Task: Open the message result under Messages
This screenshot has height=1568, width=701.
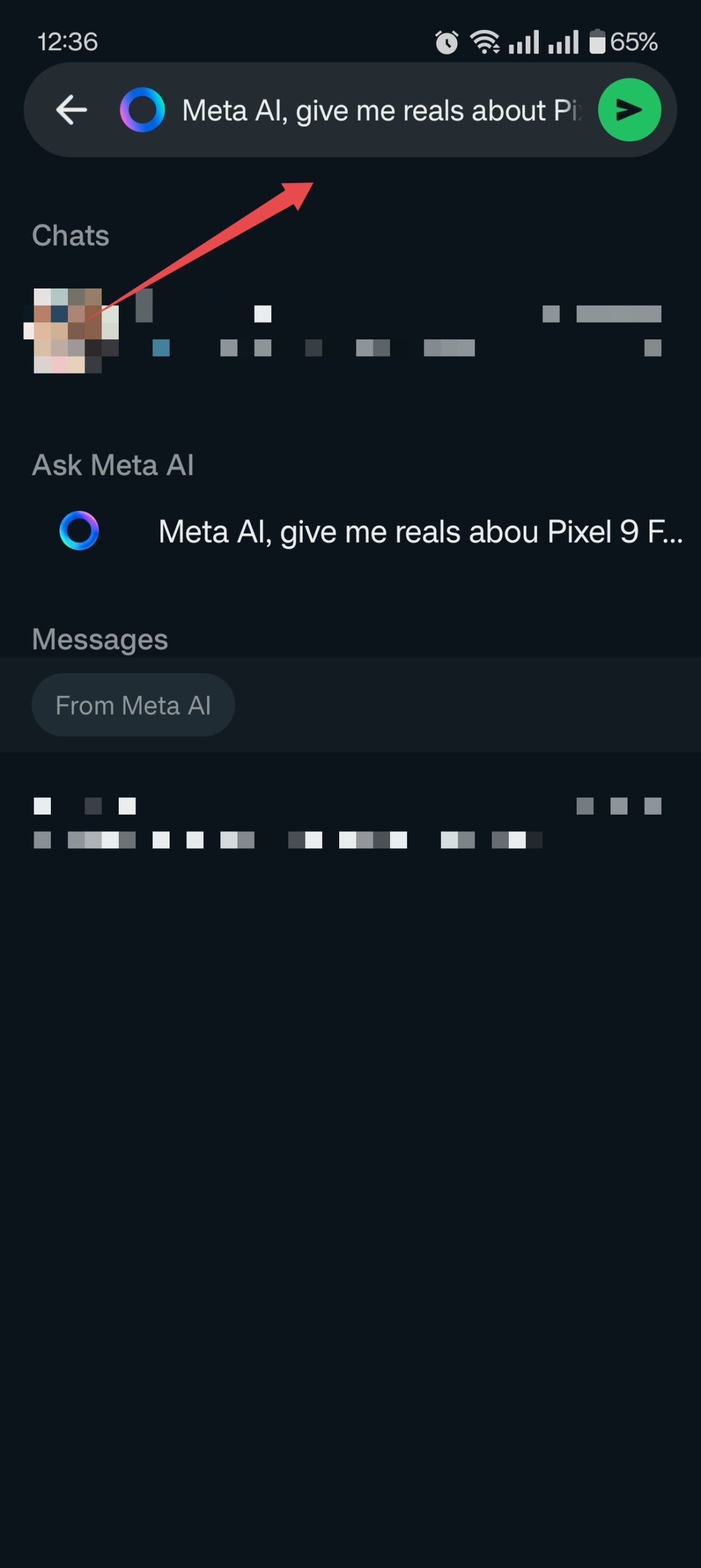Action: coord(349,822)
